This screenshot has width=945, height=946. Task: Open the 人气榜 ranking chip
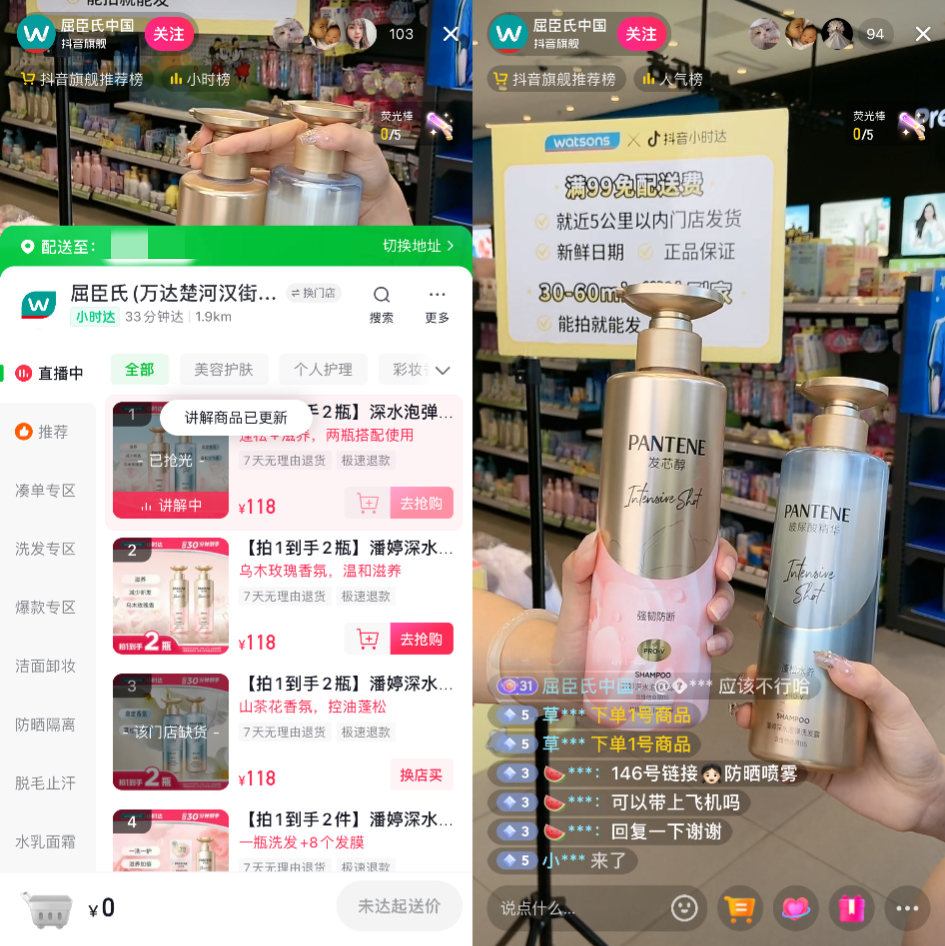point(671,79)
